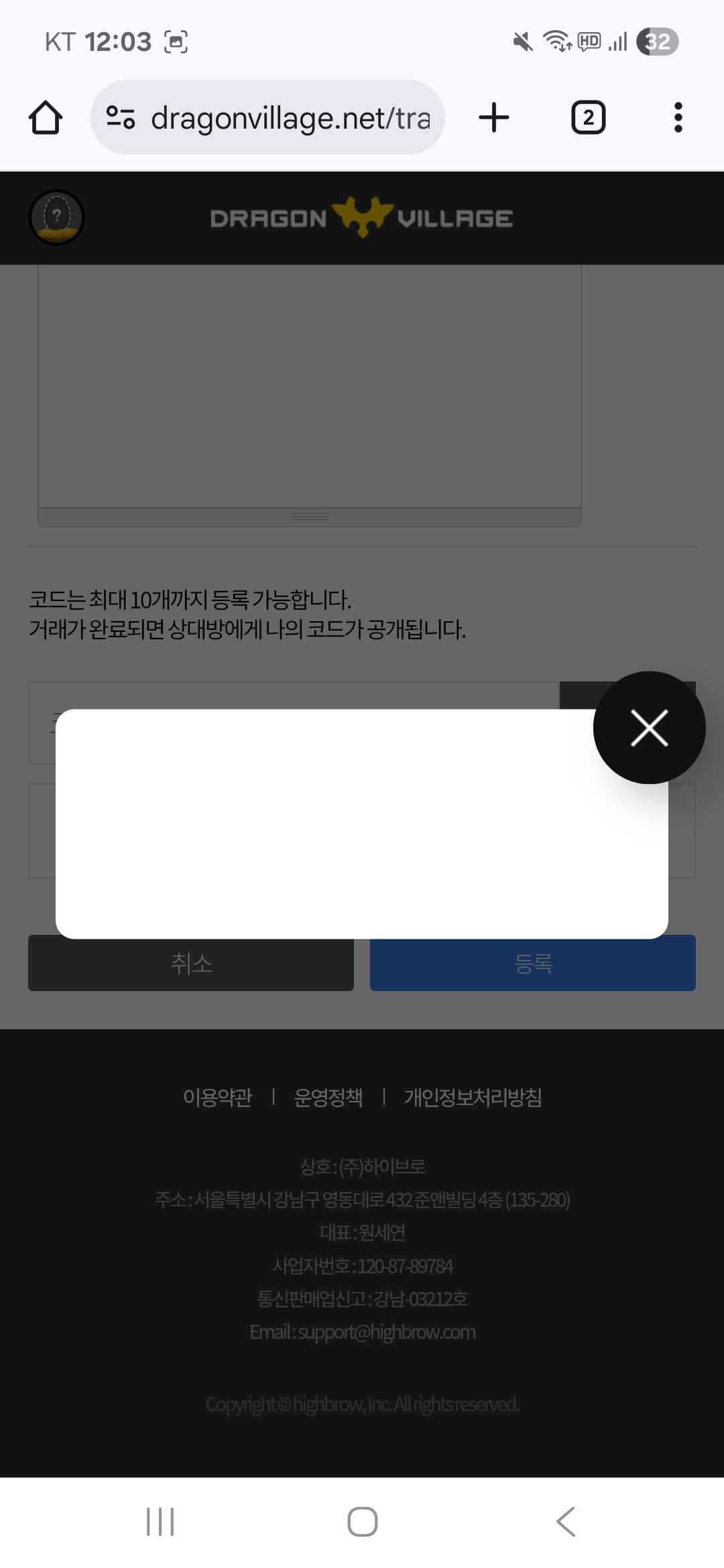
Task: Open the tab switcher showing 2 tabs
Action: tap(588, 118)
